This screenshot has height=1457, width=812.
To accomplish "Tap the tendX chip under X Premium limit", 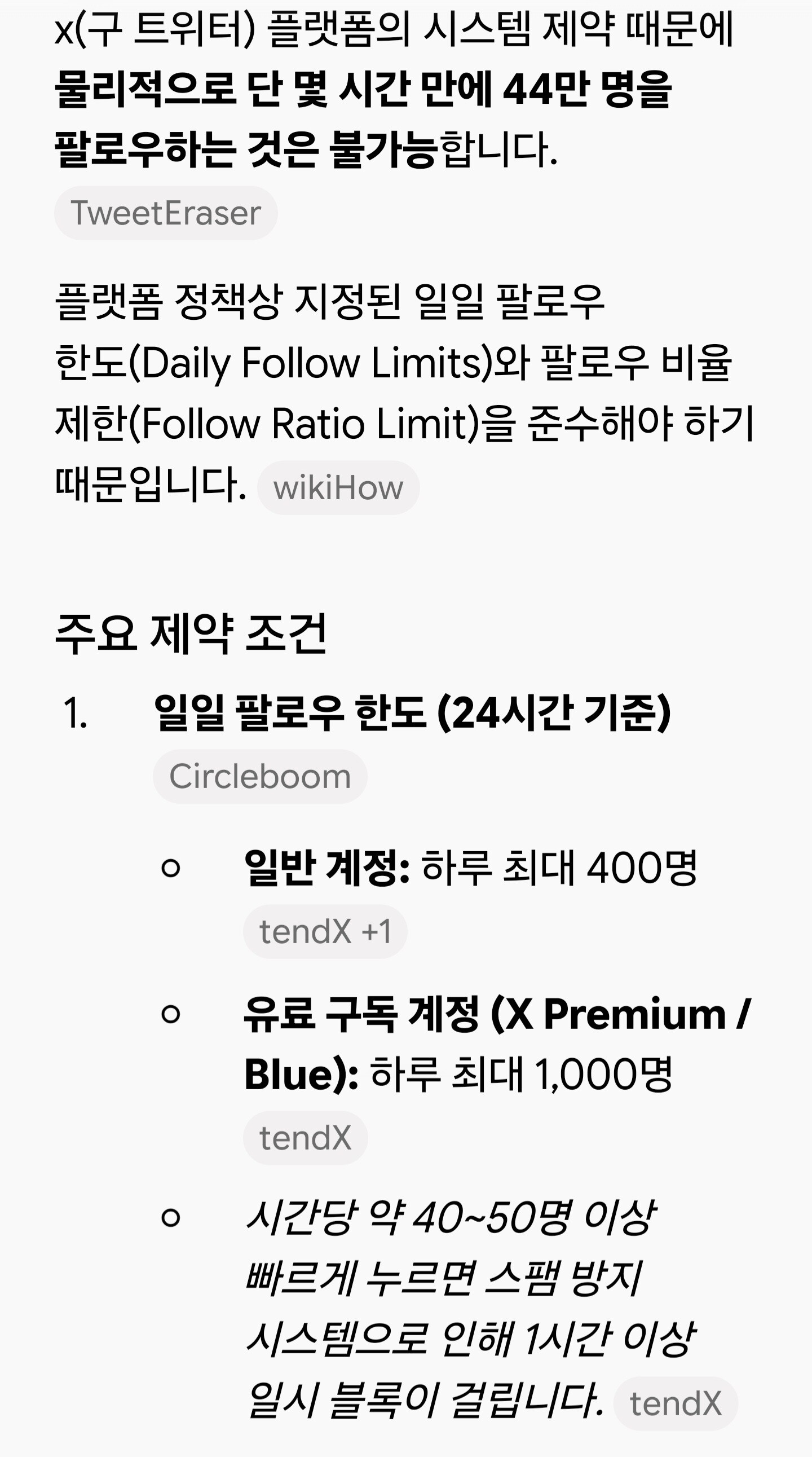I will tap(306, 1137).
